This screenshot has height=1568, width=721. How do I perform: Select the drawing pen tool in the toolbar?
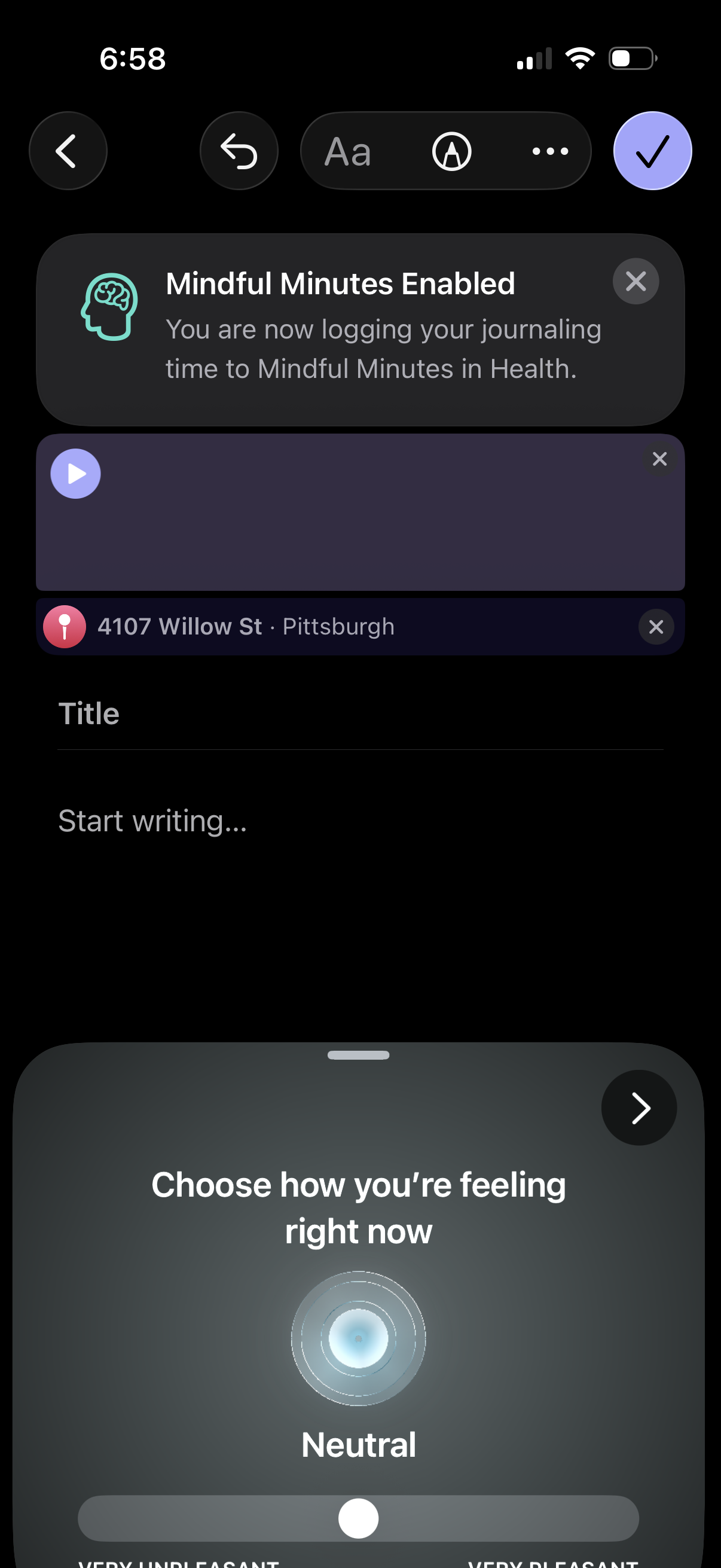[x=453, y=151]
